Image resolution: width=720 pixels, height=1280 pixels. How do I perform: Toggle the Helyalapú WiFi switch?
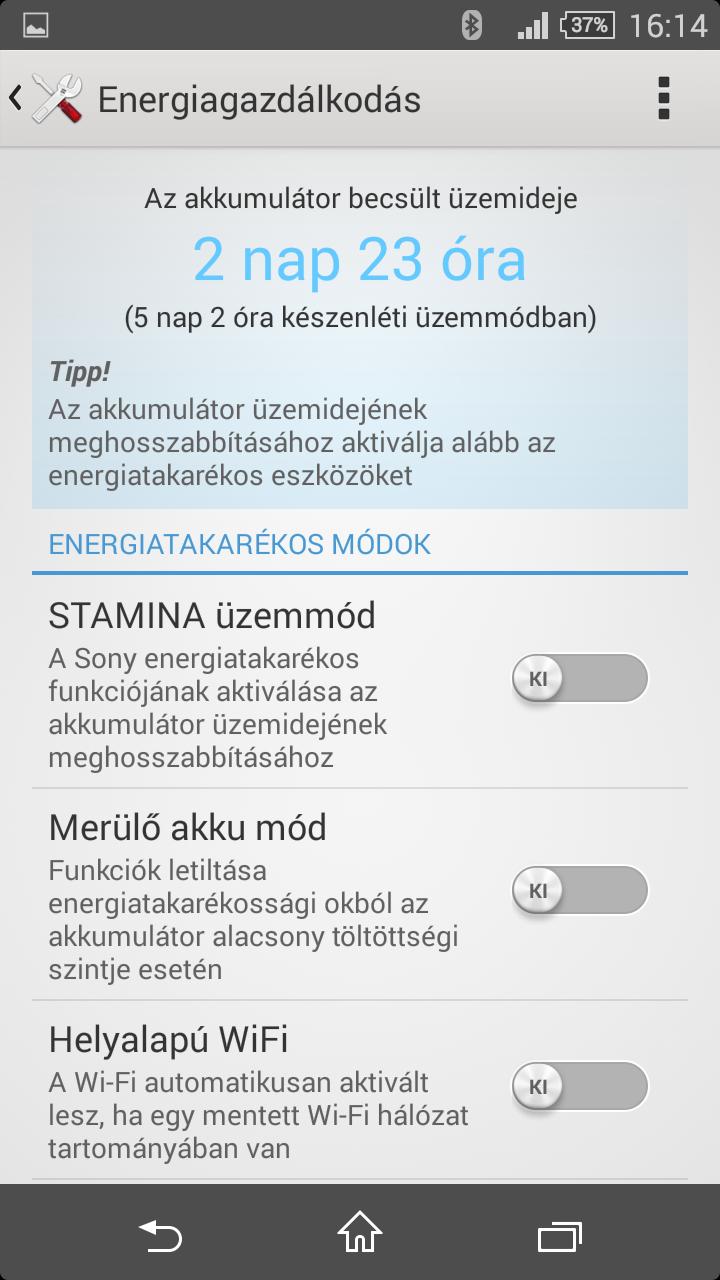[x=580, y=1086]
